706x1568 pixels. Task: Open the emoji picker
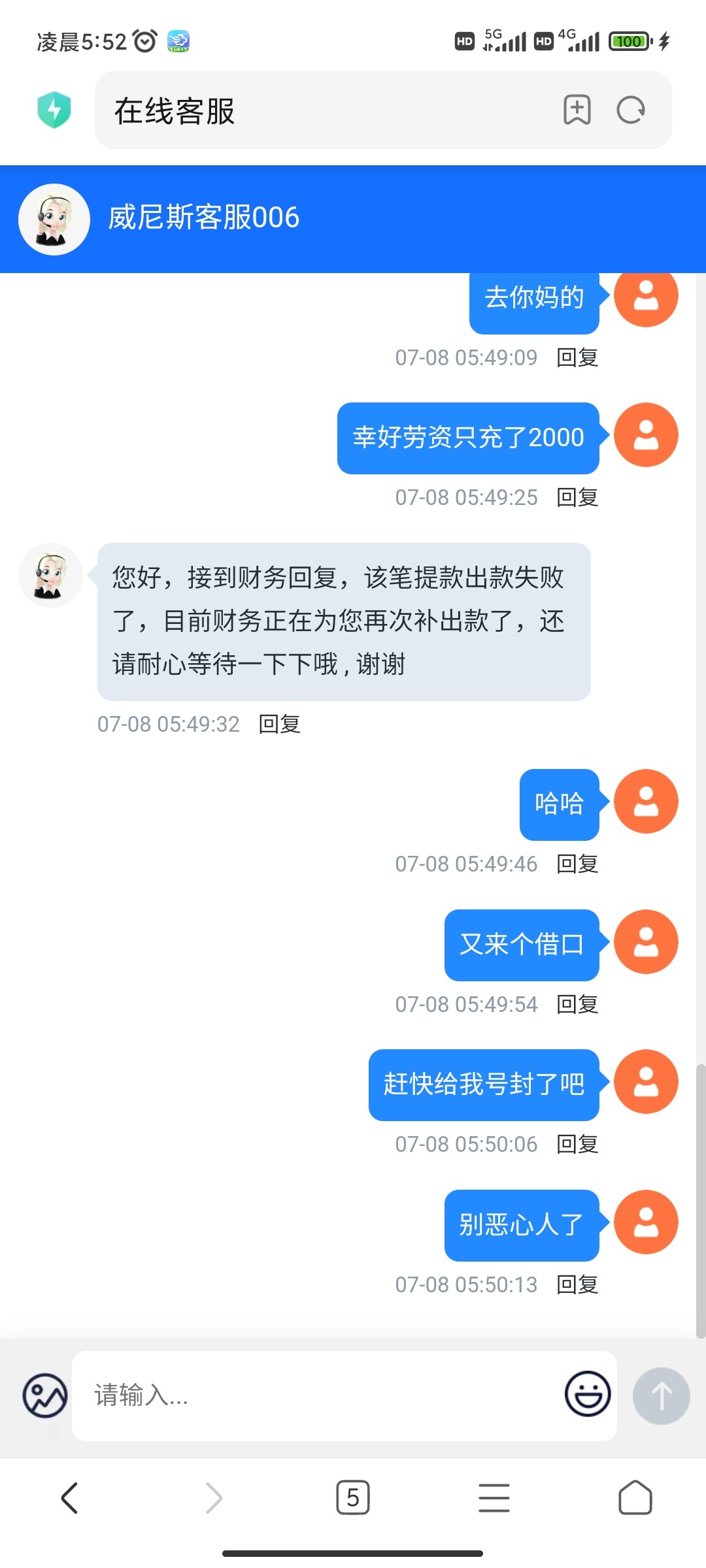click(588, 1394)
